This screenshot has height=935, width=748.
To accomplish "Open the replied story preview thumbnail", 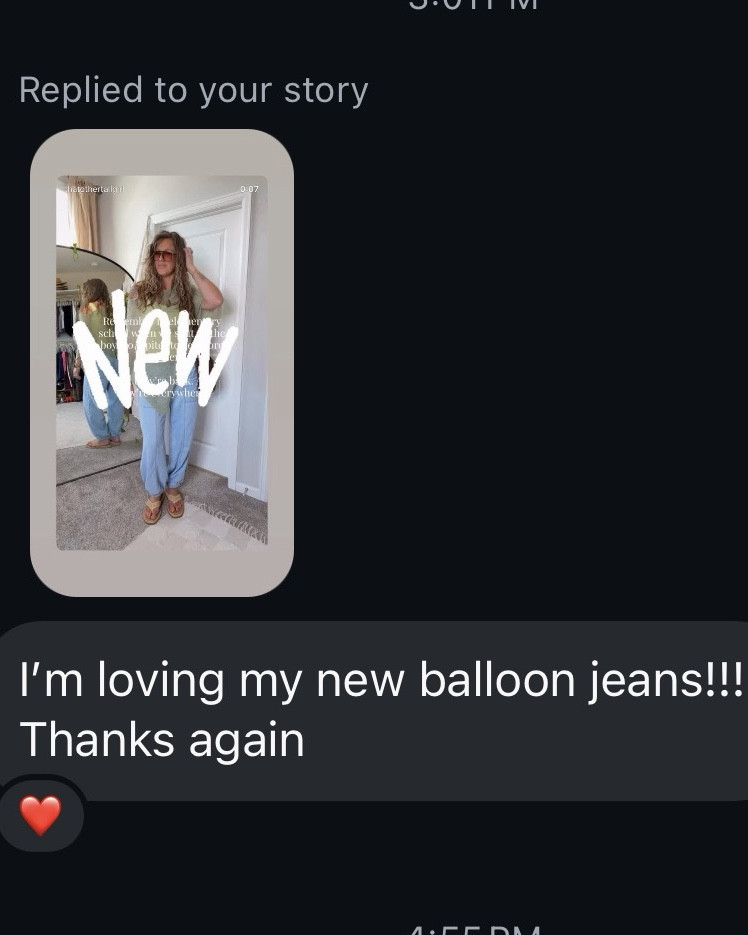I will (162, 363).
